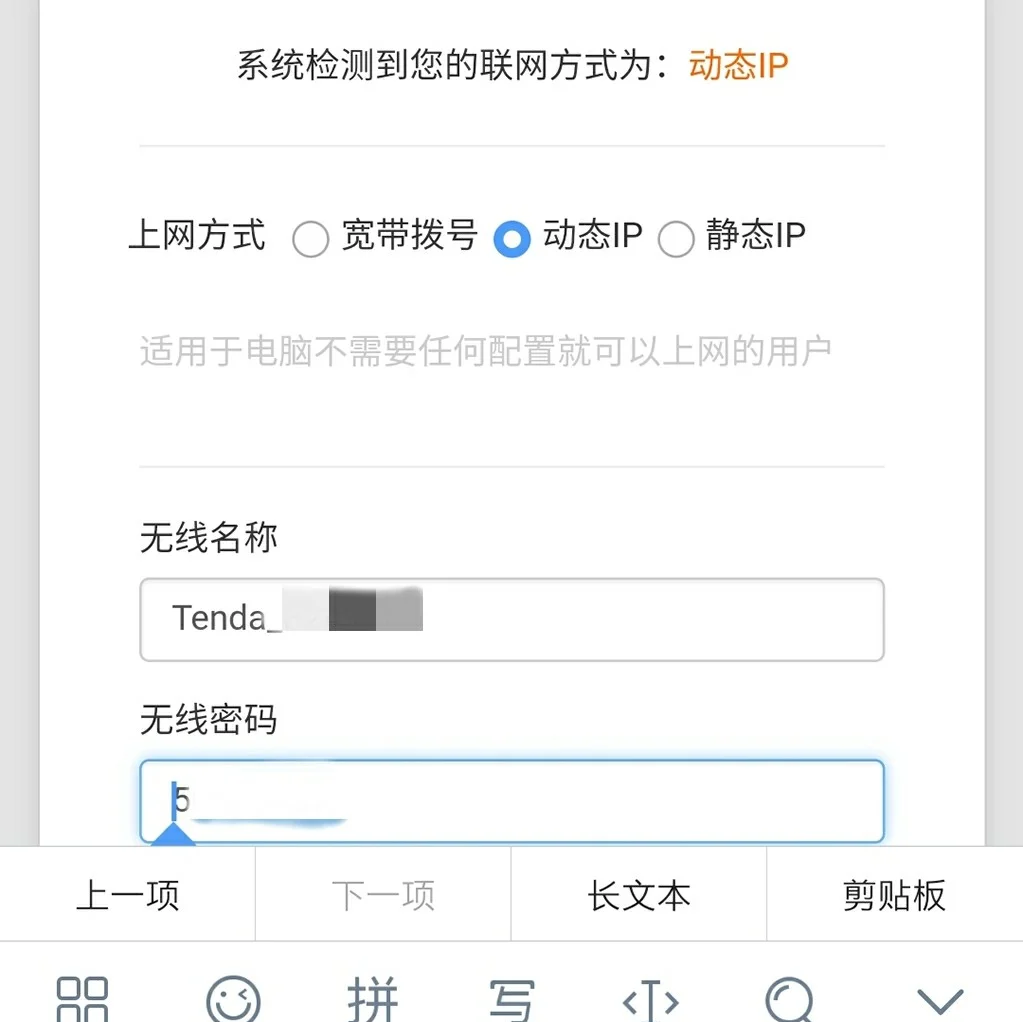Collapse the keyboard with down arrow
Screen dimensions: 1023x1022
point(940,999)
